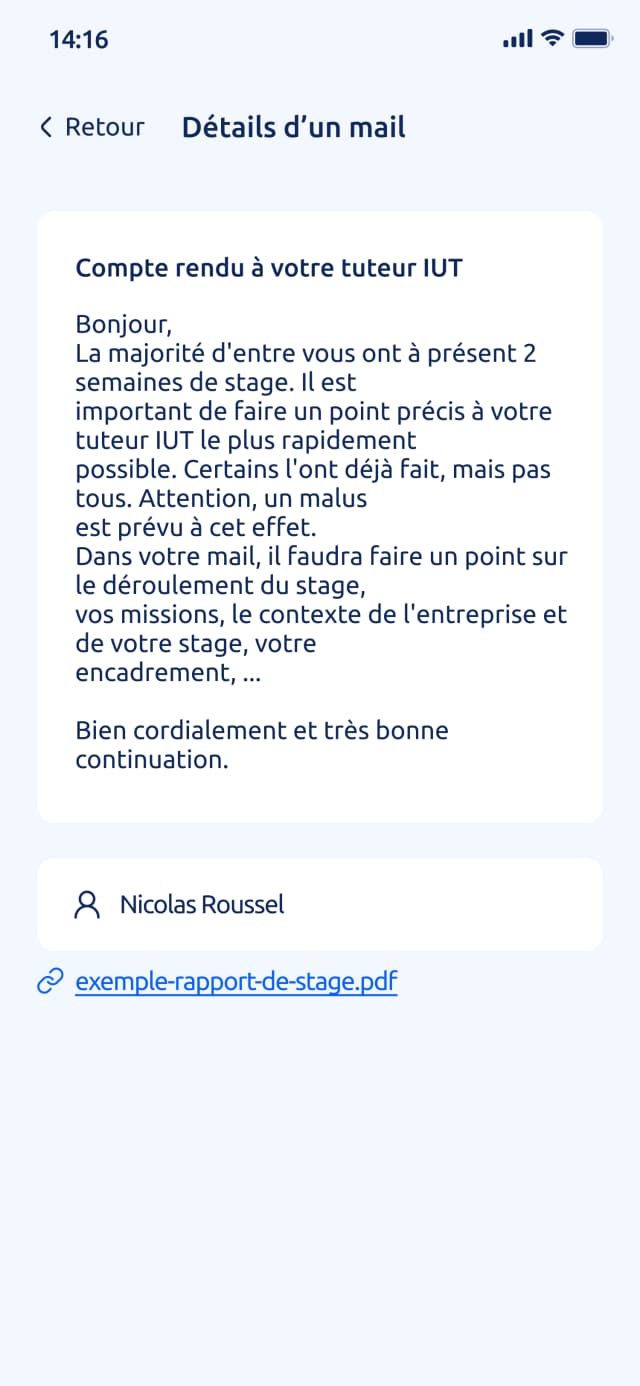Screen dimensions: 640x1386
Task: Open the exemple-rapport-de-stage.pdf attachment
Action: click(235, 982)
